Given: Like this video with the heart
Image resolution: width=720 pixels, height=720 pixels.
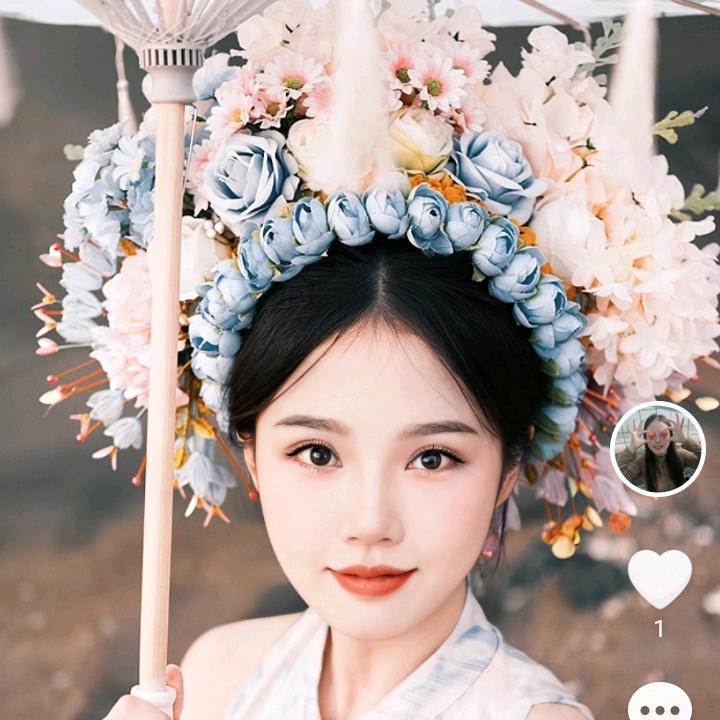Looking at the screenshot, I should click(659, 577).
